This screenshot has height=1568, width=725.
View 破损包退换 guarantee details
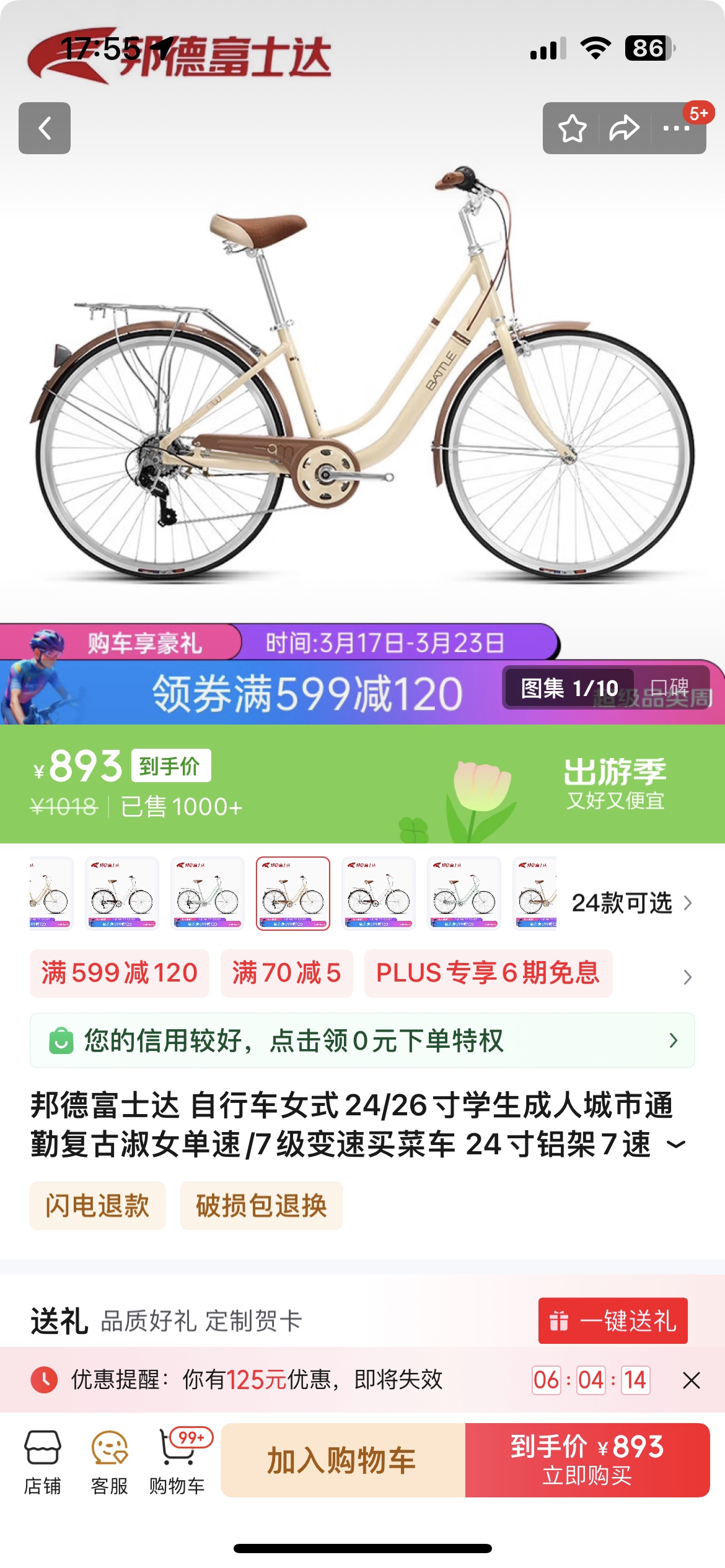click(x=261, y=1206)
